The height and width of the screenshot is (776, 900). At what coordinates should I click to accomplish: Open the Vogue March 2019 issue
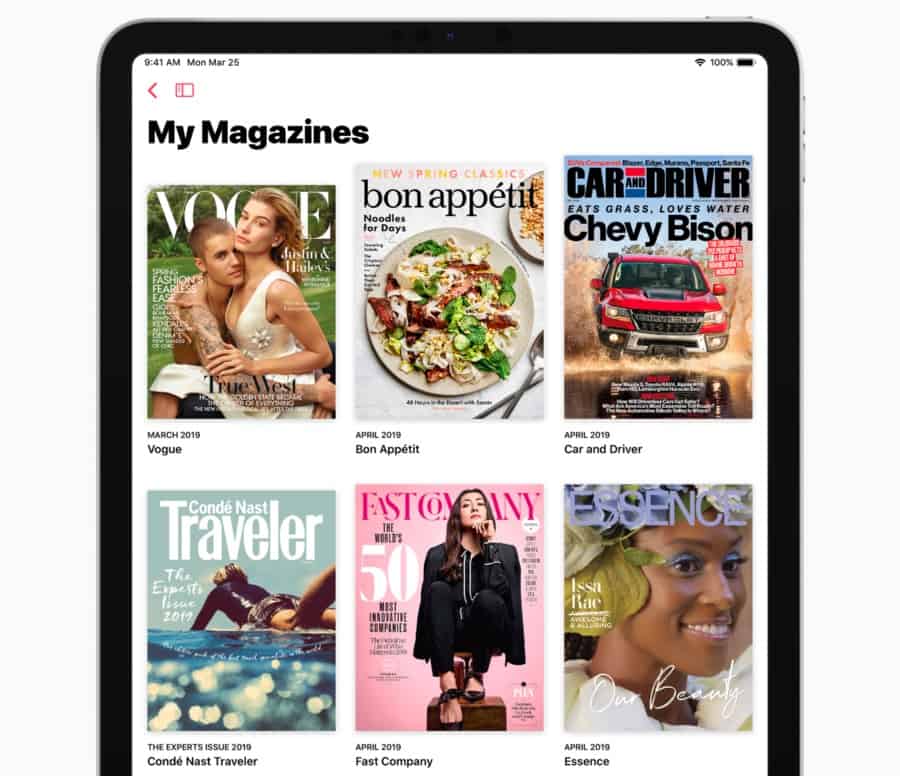(241, 302)
